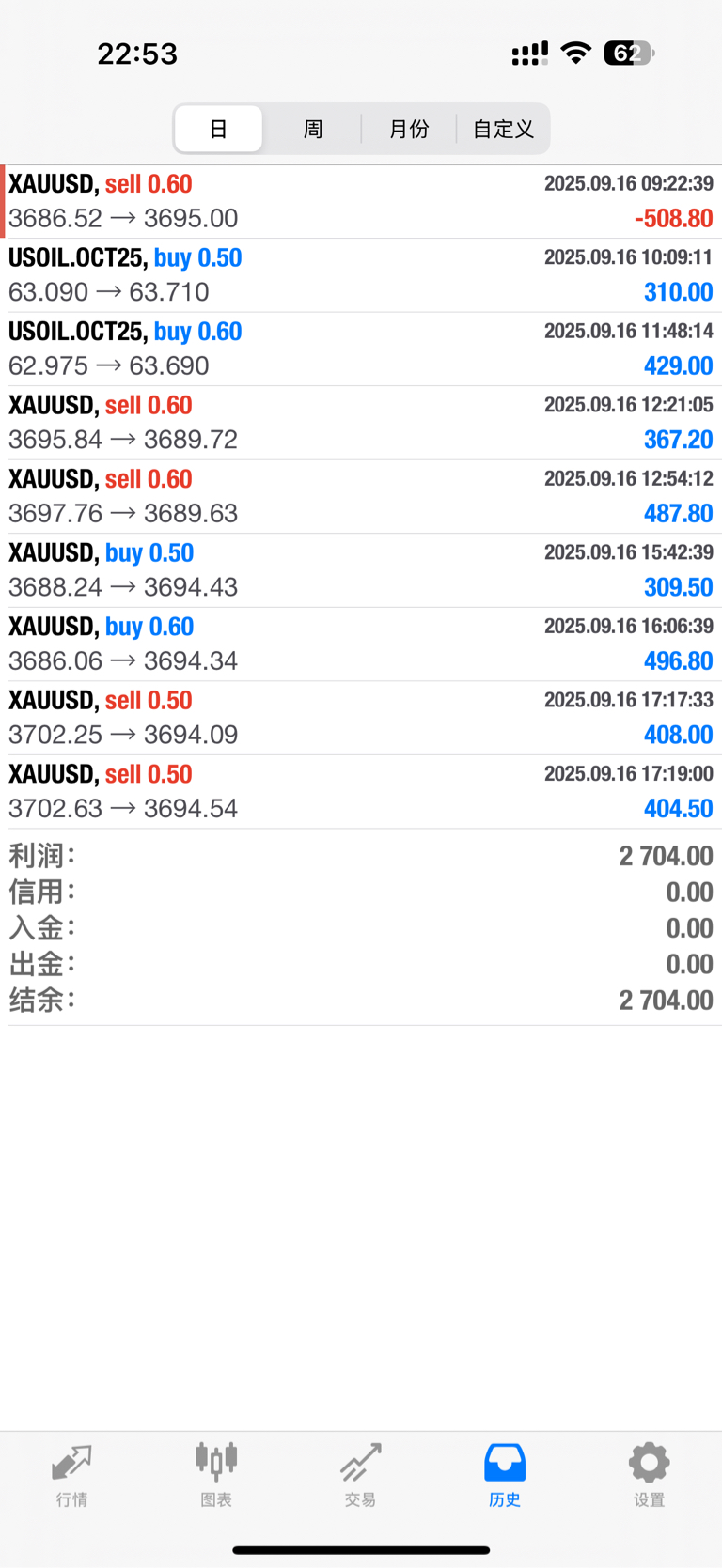
Task: Select the 日 (day) period segment
Action: click(218, 129)
